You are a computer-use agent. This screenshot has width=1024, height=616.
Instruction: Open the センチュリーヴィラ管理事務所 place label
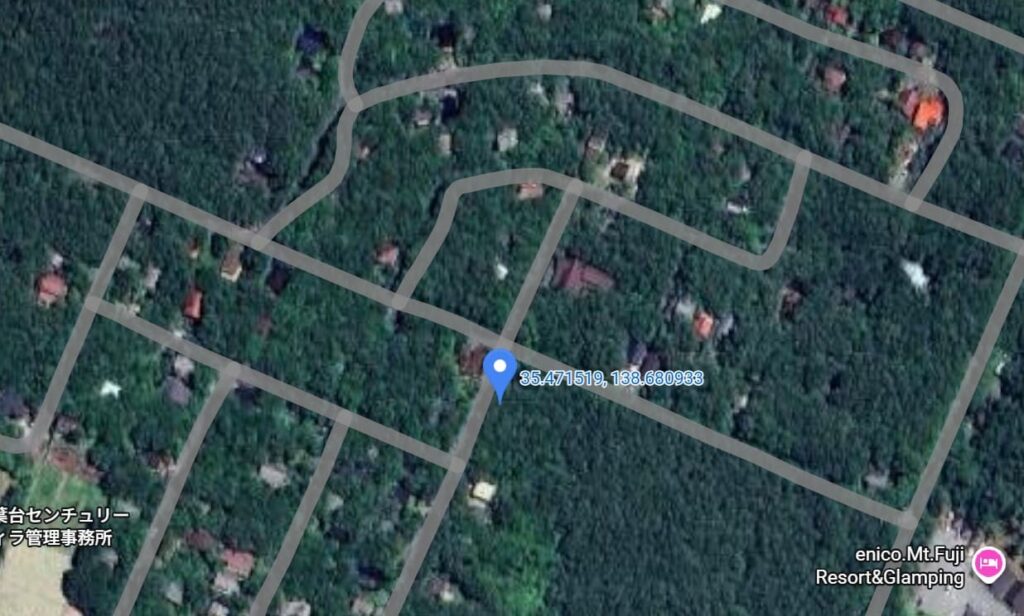tap(63, 526)
